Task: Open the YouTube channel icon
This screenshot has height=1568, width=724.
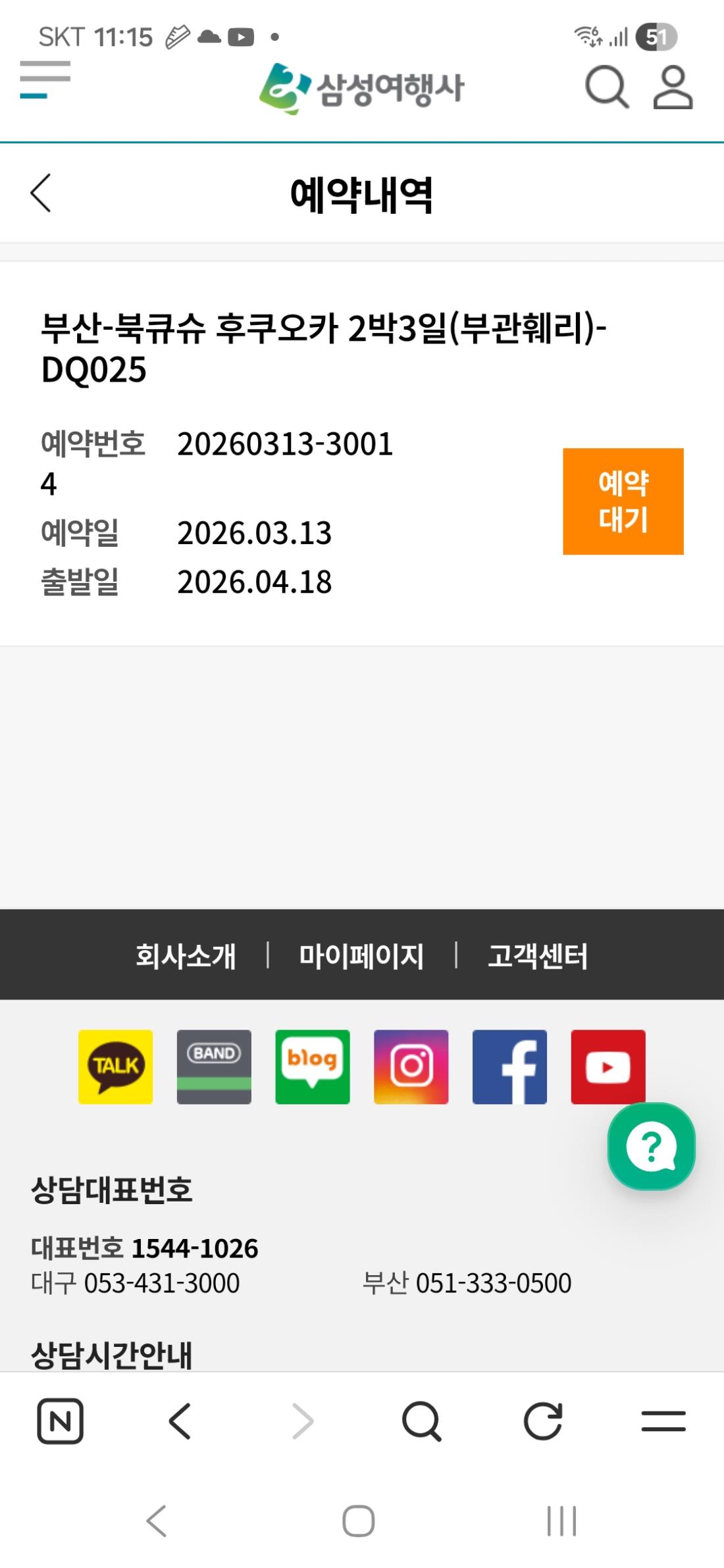Action: pos(608,1067)
